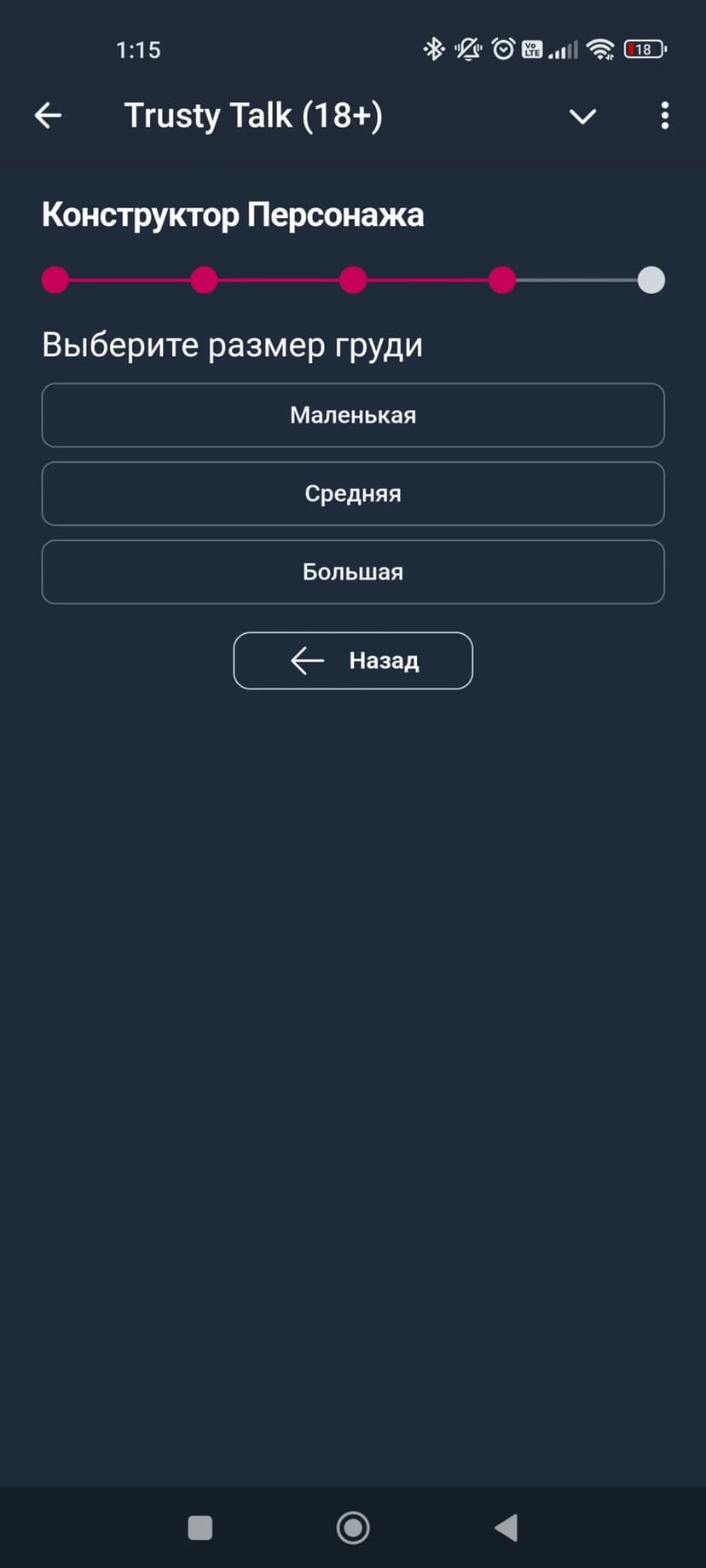Screen dimensions: 706x1568
Task: Pick the Большая option
Action: point(353,572)
